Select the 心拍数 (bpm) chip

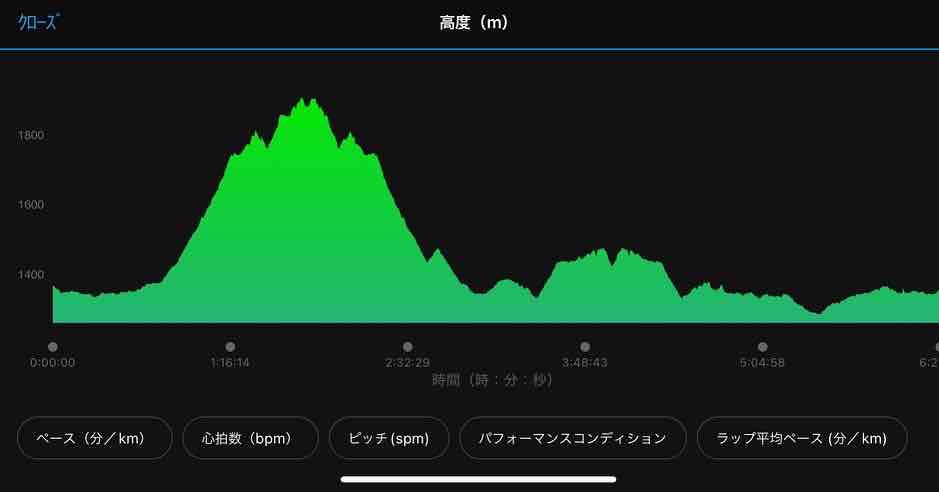pos(250,438)
